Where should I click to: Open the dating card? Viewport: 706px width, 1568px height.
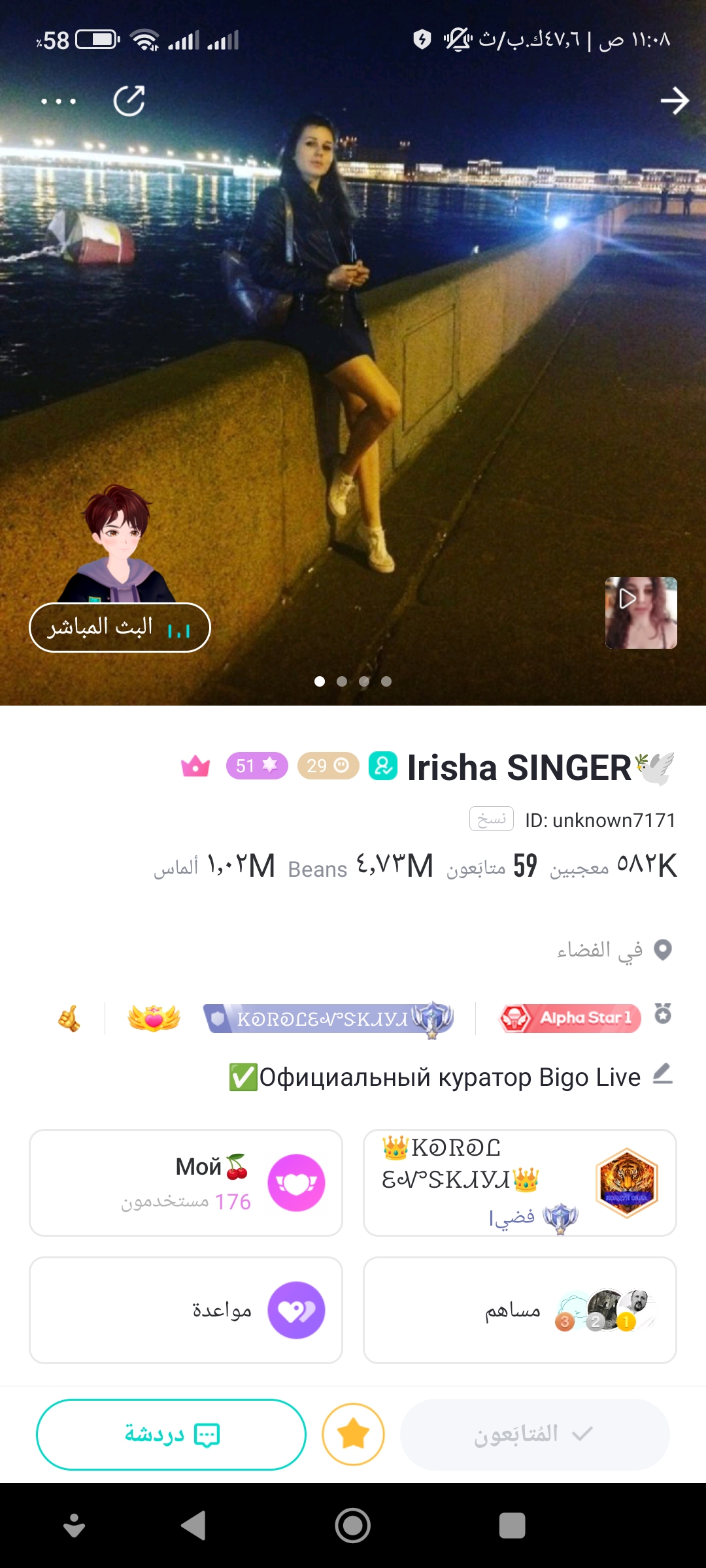pyautogui.click(x=186, y=1310)
